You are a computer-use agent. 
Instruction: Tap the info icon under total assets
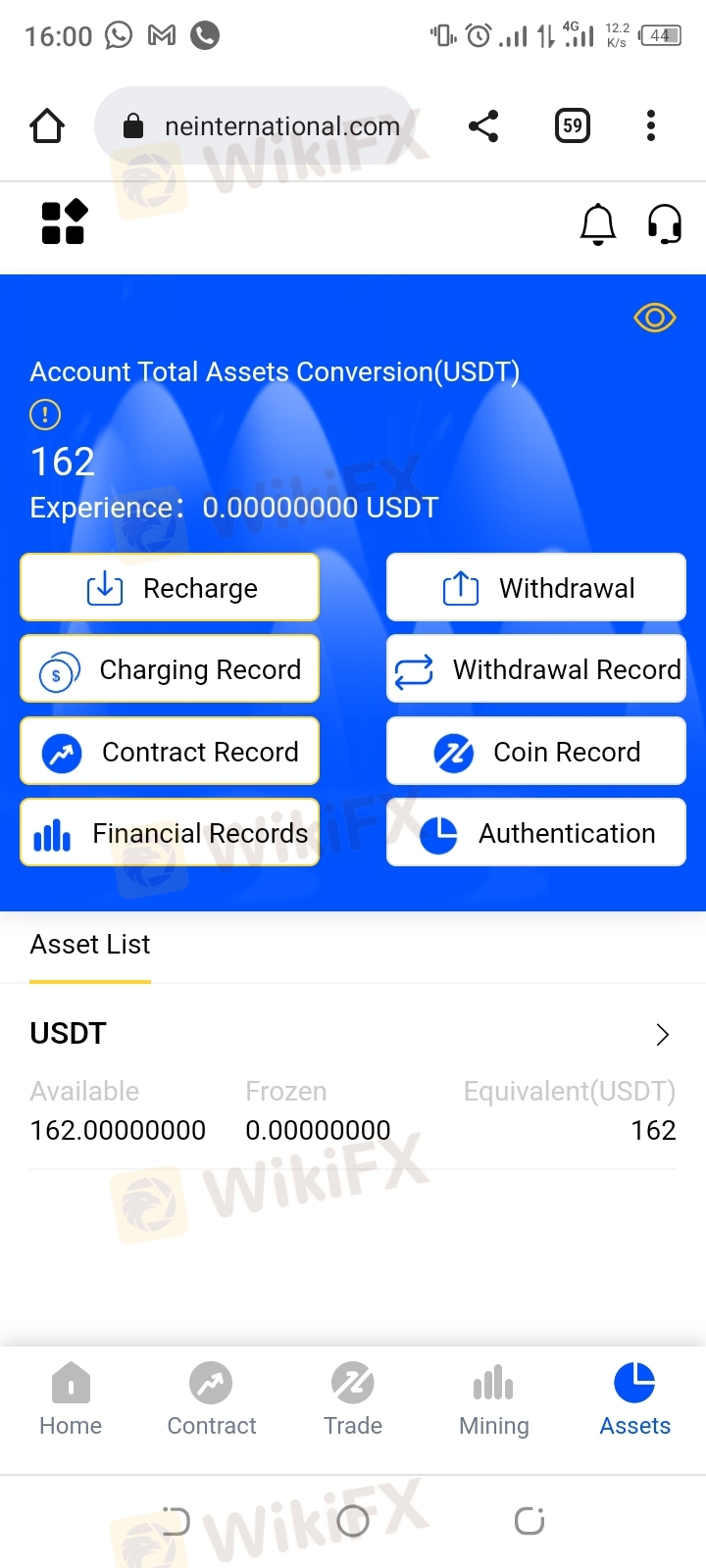pos(45,415)
